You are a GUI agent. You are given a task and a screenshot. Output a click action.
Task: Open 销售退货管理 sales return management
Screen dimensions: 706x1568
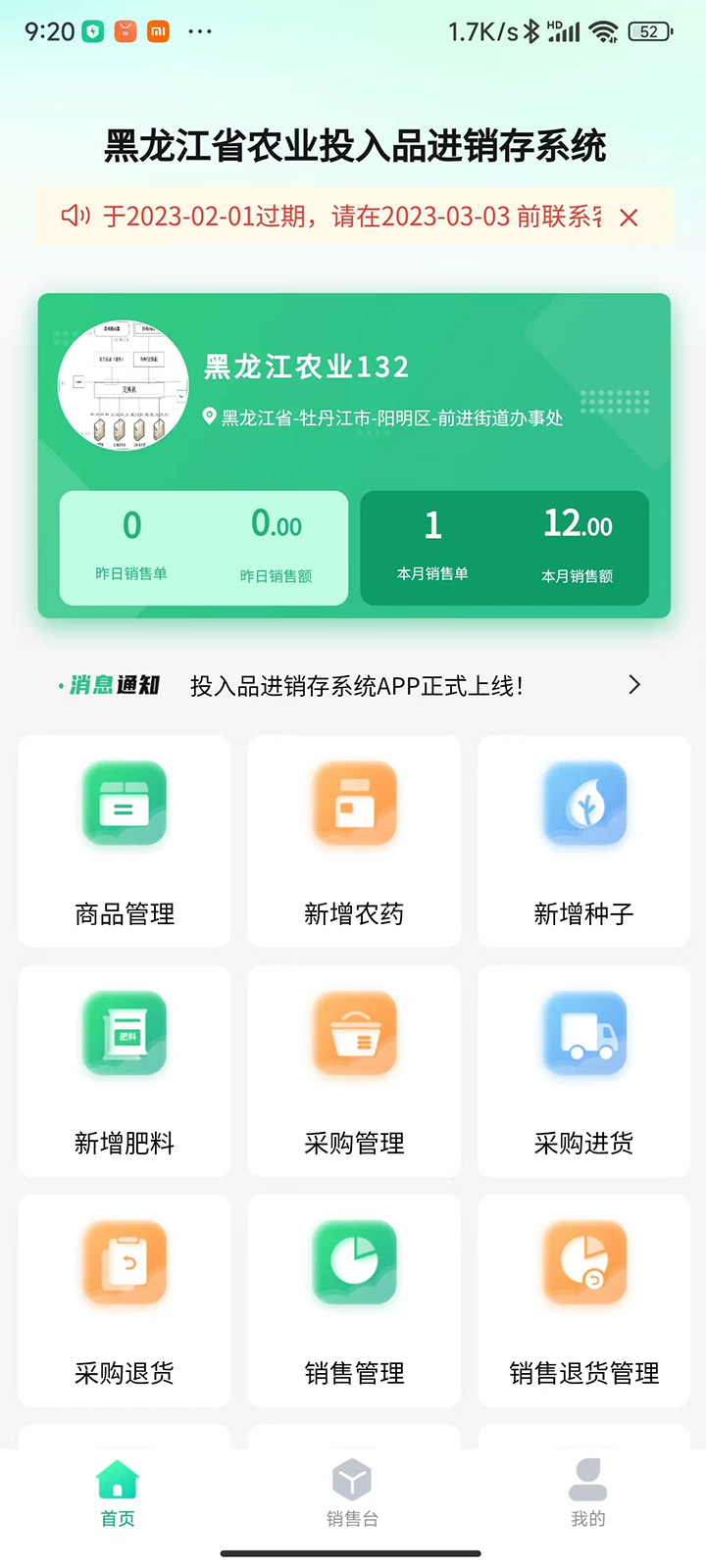tap(583, 1301)
